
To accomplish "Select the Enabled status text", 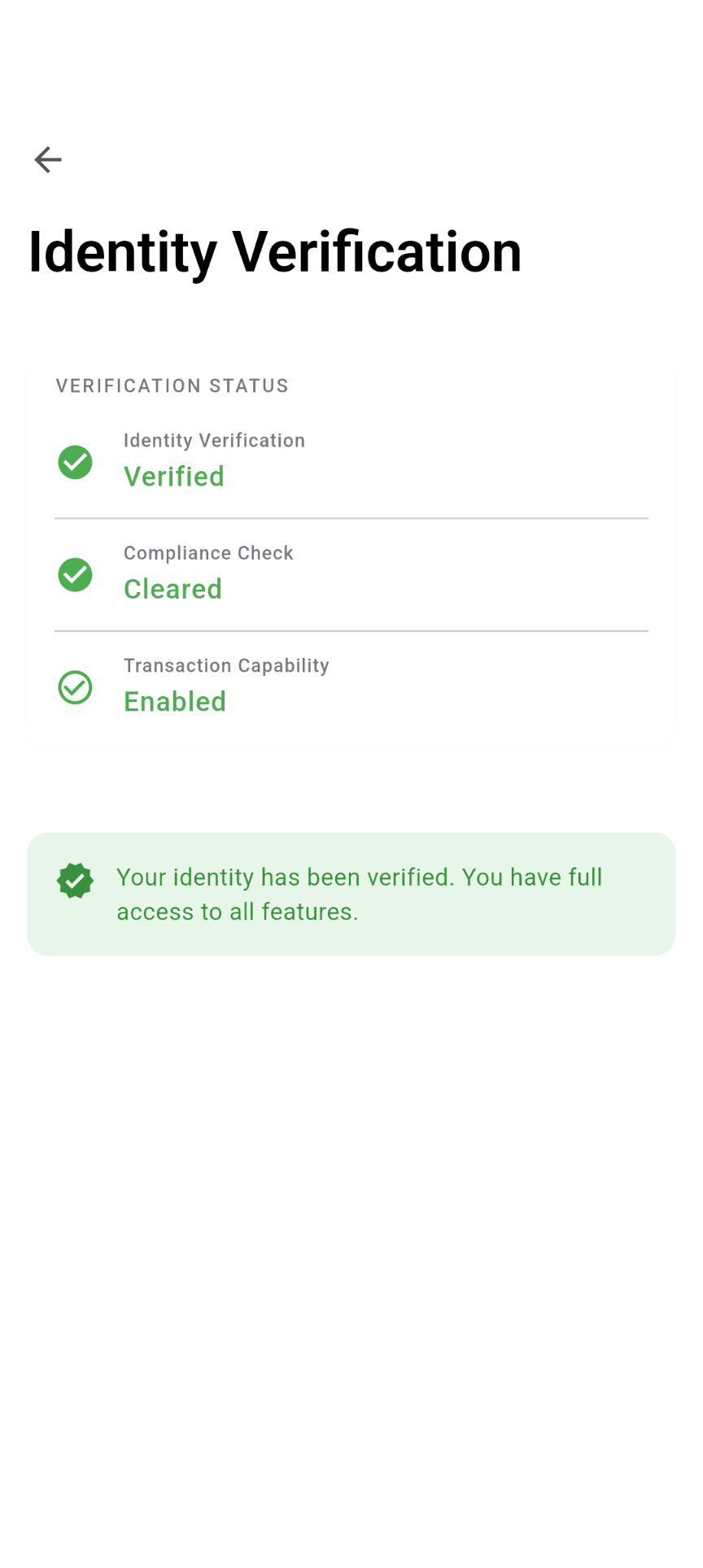I will pos(174,701).
